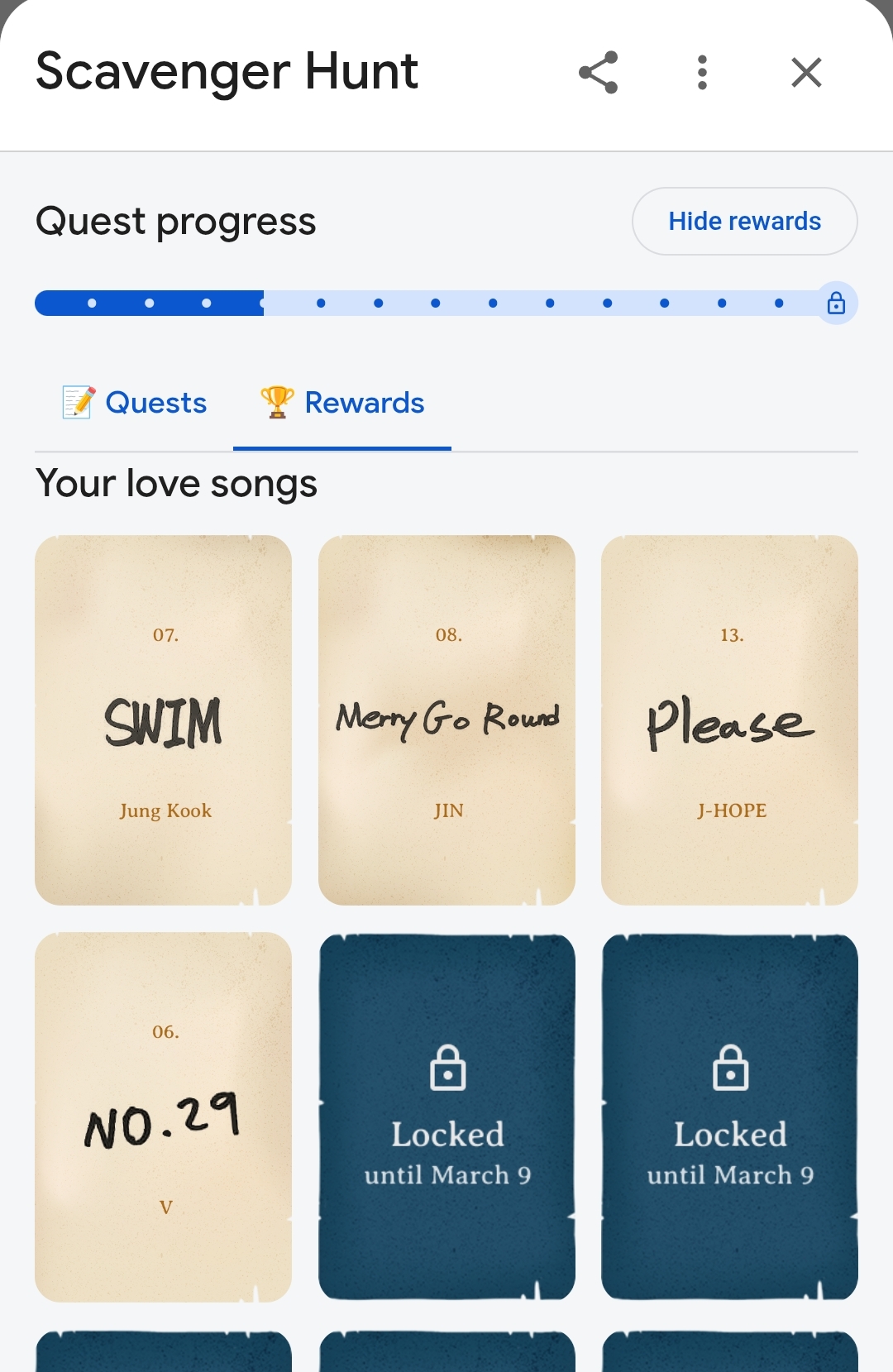Image resolution: width=893 pixels, height=1372 pixels.
Task: Open the Merry Go Round card by JIN
Action: point(446,719)
